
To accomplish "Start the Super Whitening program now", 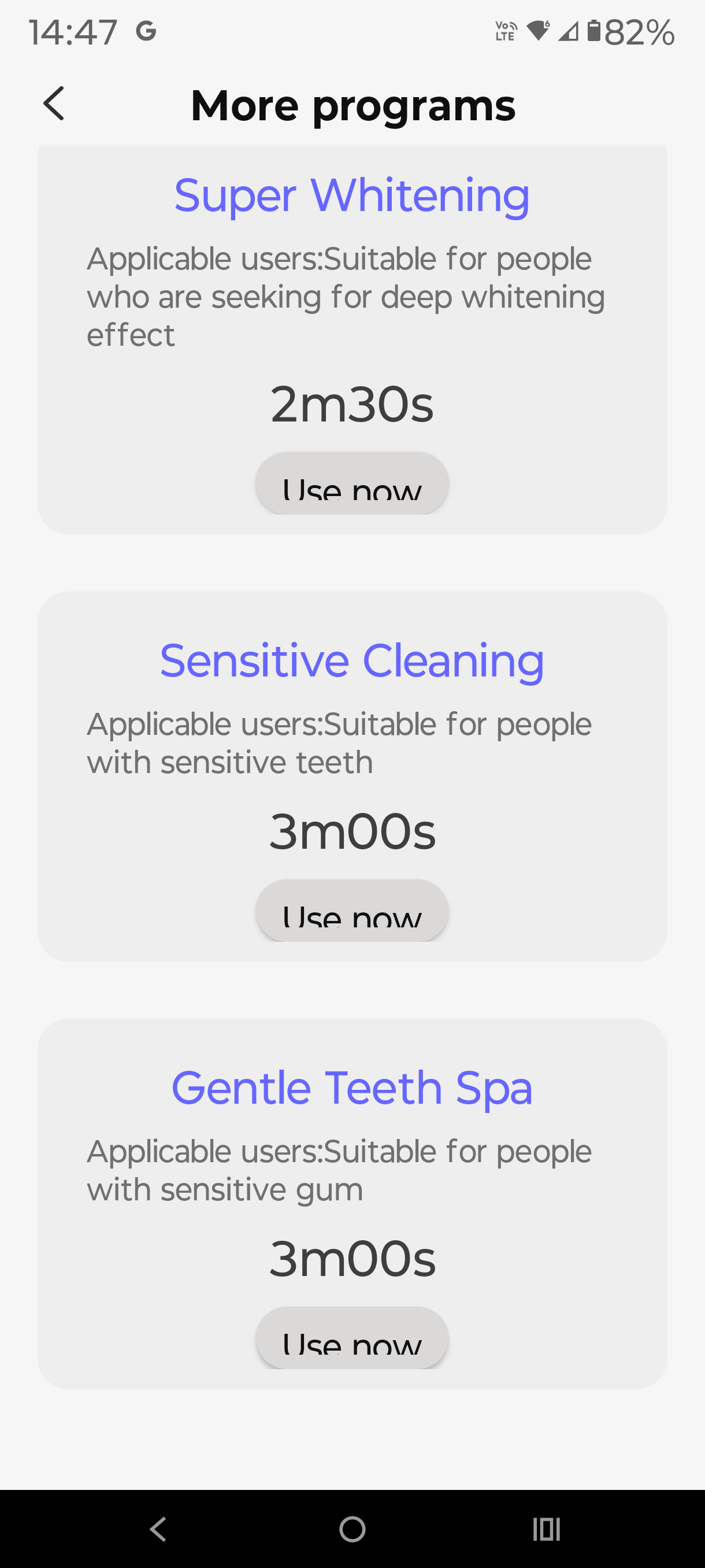I will [351, 483].
